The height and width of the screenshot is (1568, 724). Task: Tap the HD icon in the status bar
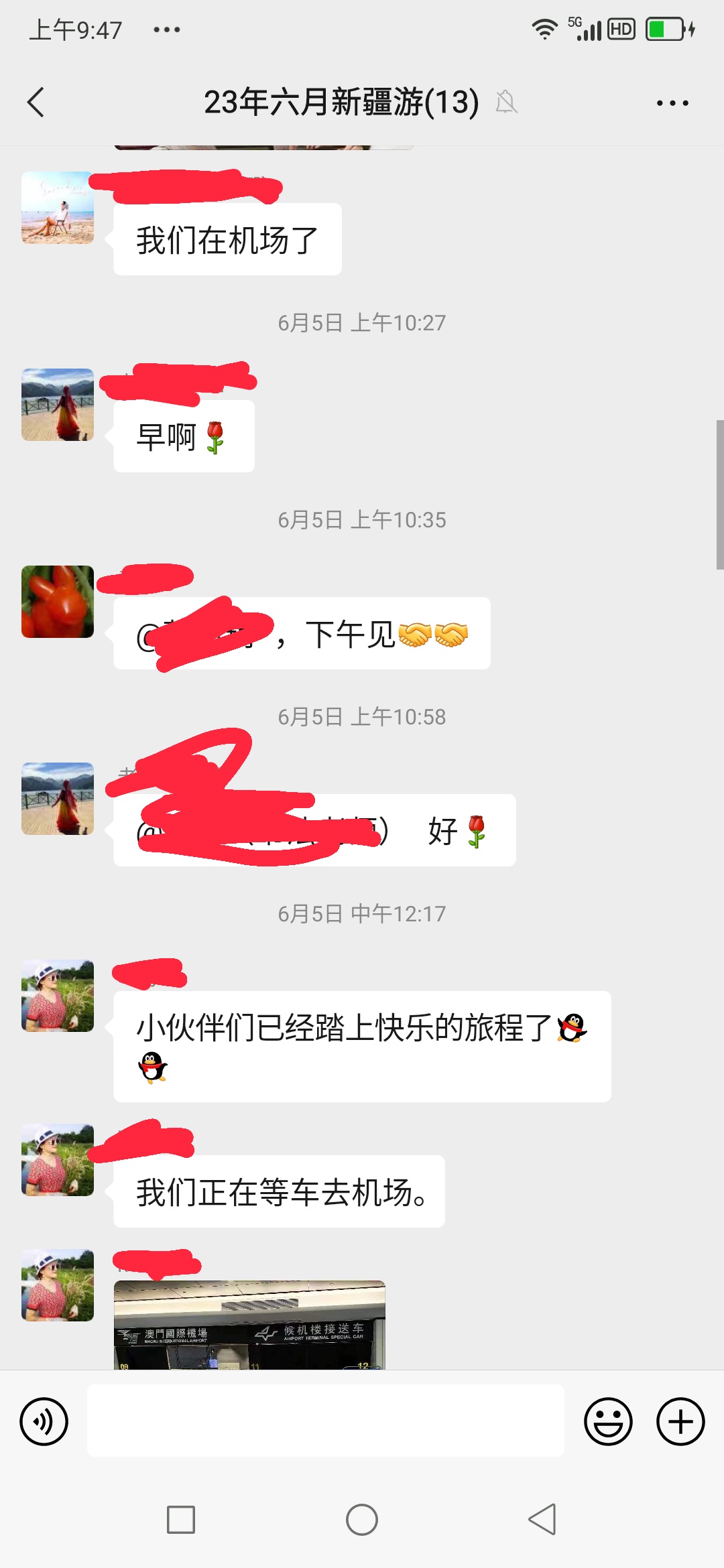point(620,29)
